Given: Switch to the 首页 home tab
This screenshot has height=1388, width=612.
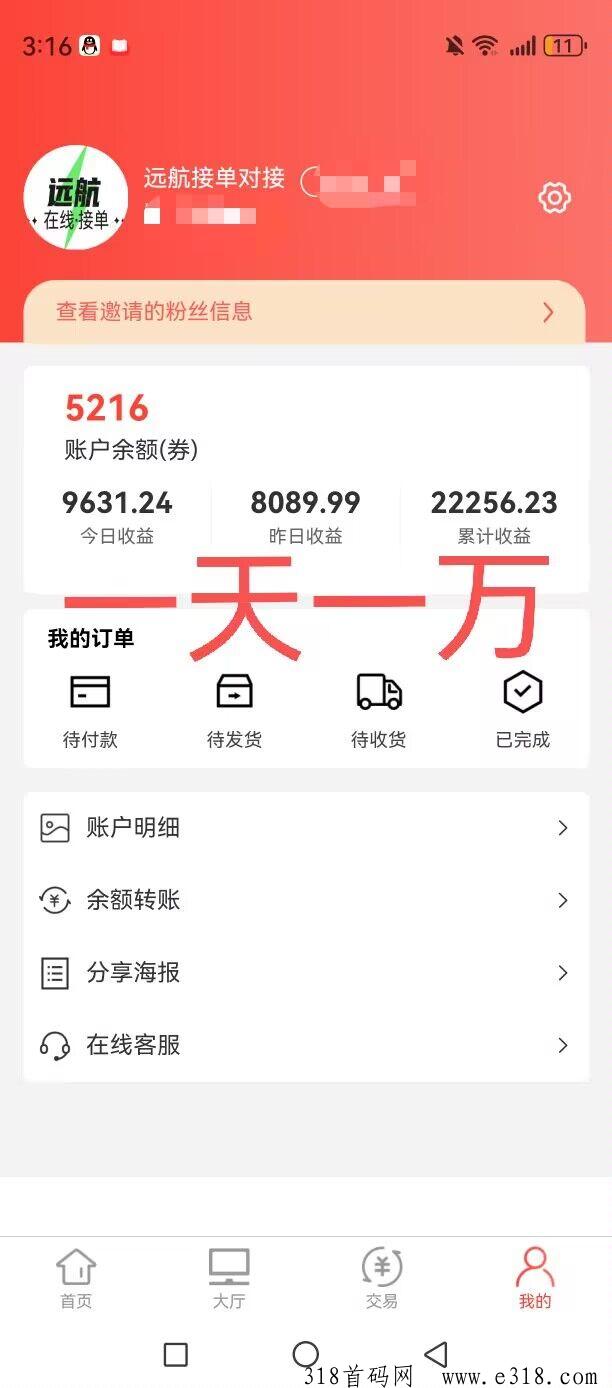Looking at the screenshot, I should tap(76, 1279).
